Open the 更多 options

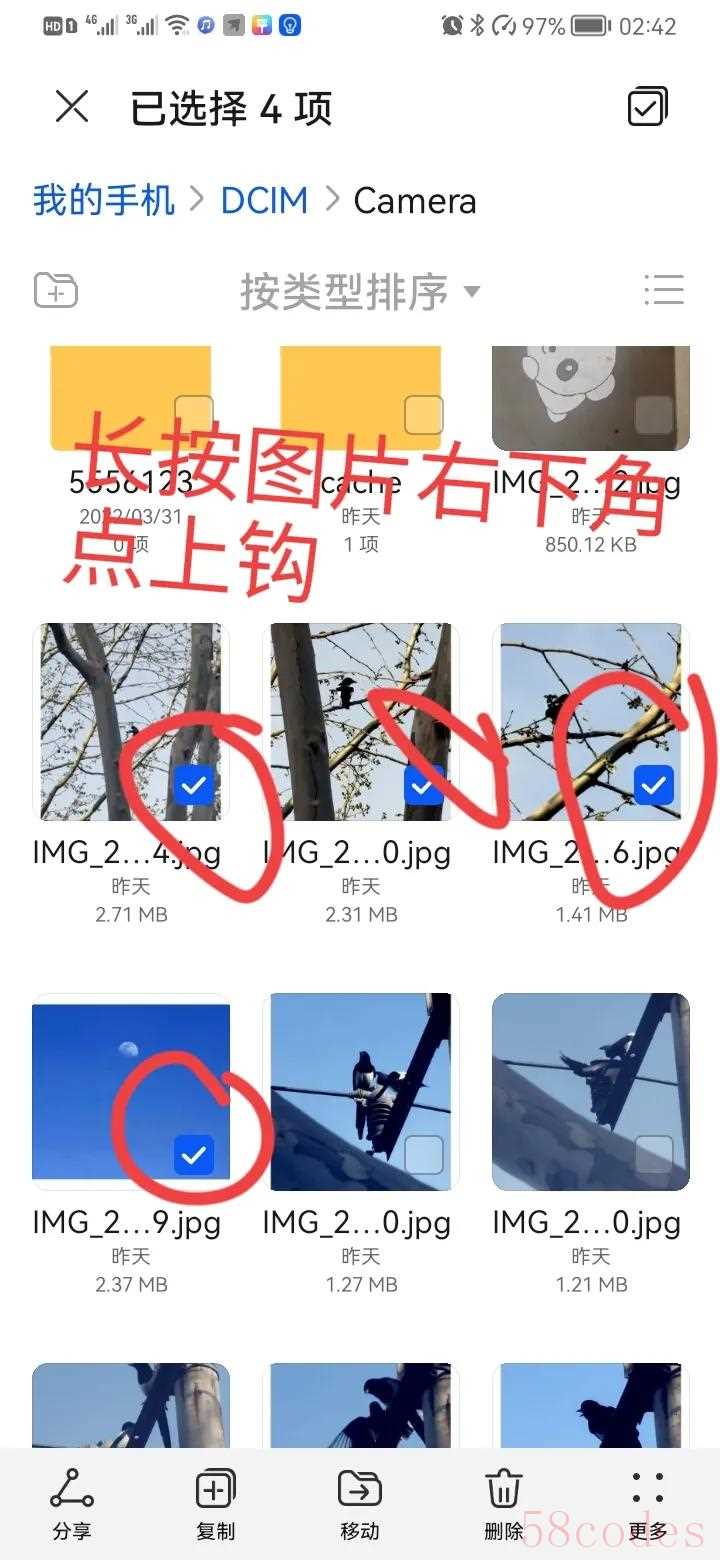coord(648,1503)
